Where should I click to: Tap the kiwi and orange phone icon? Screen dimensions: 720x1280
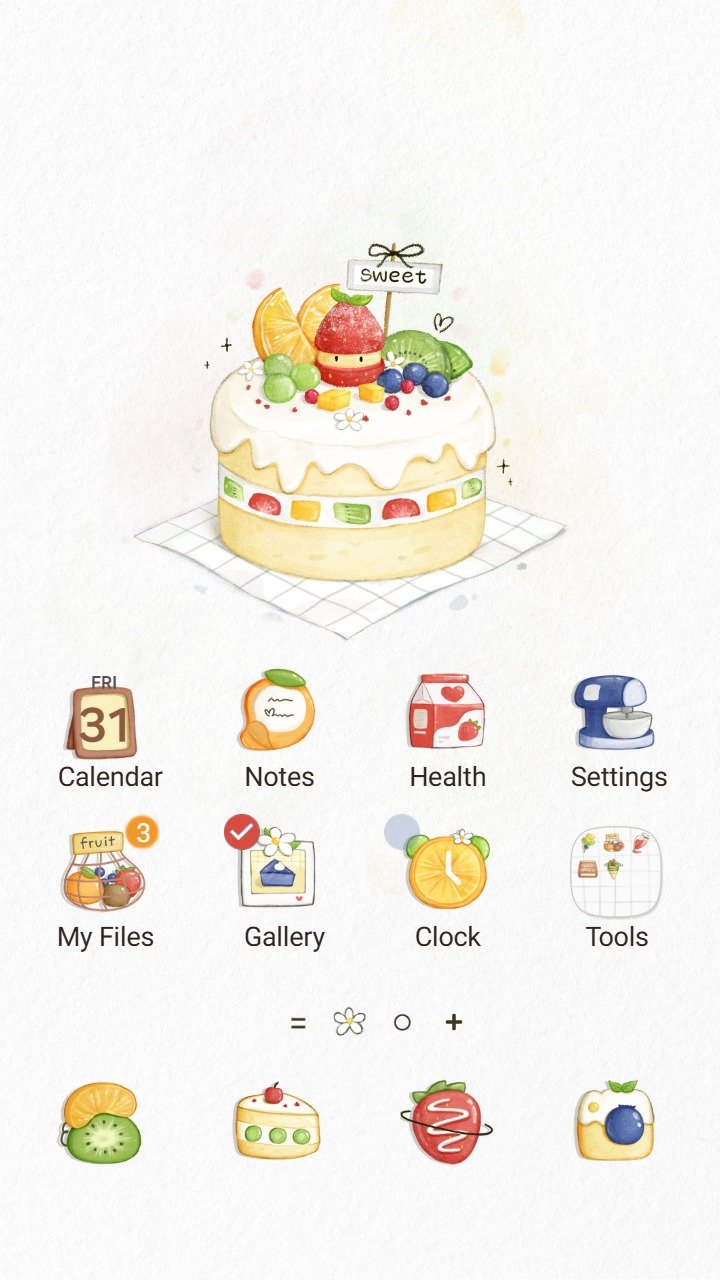[102, 1123]
